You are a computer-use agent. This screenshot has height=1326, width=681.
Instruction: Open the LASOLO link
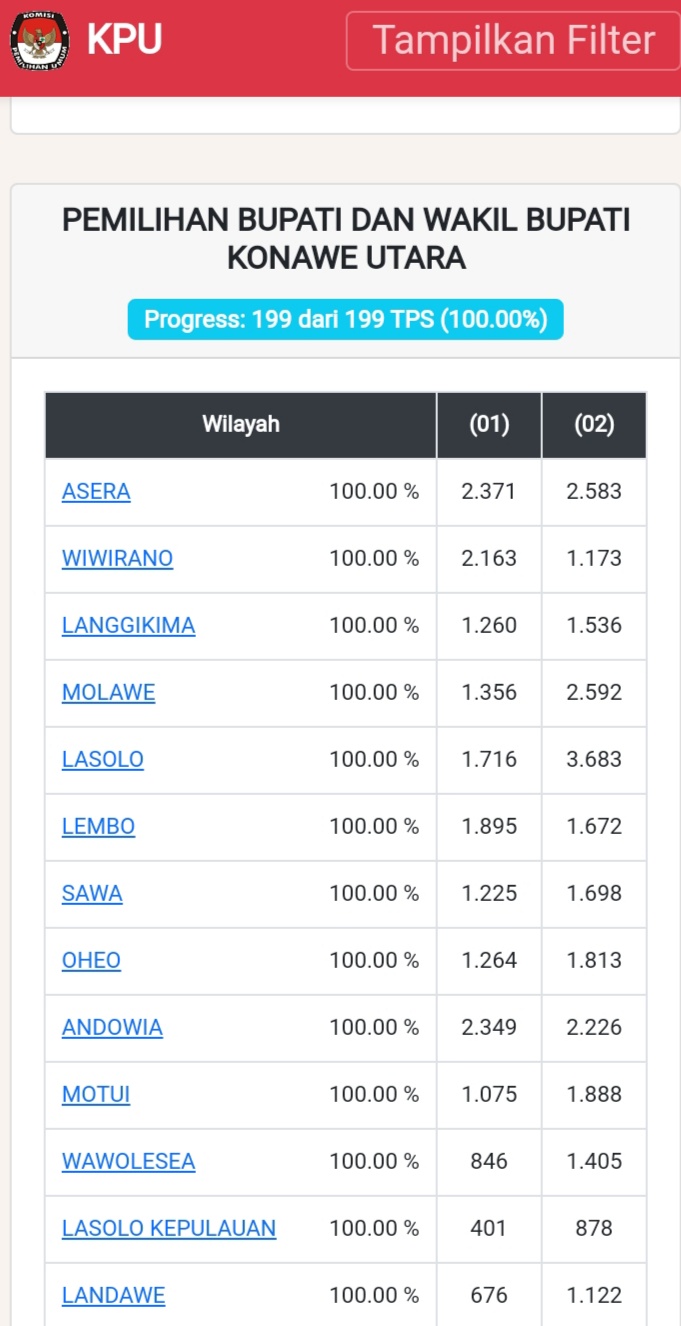click(103, 759)
